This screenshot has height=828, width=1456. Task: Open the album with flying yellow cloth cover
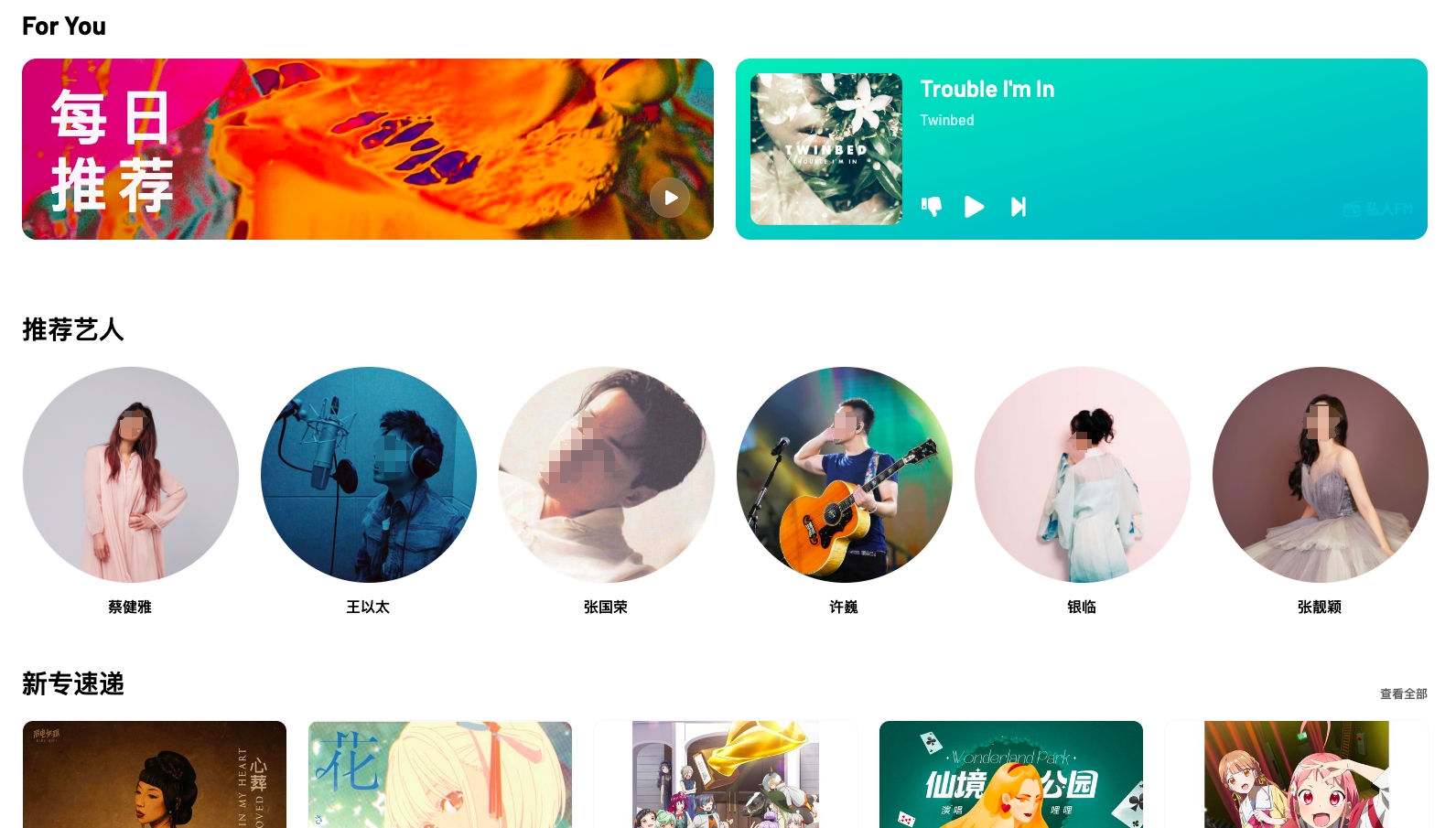pos(726,776)
